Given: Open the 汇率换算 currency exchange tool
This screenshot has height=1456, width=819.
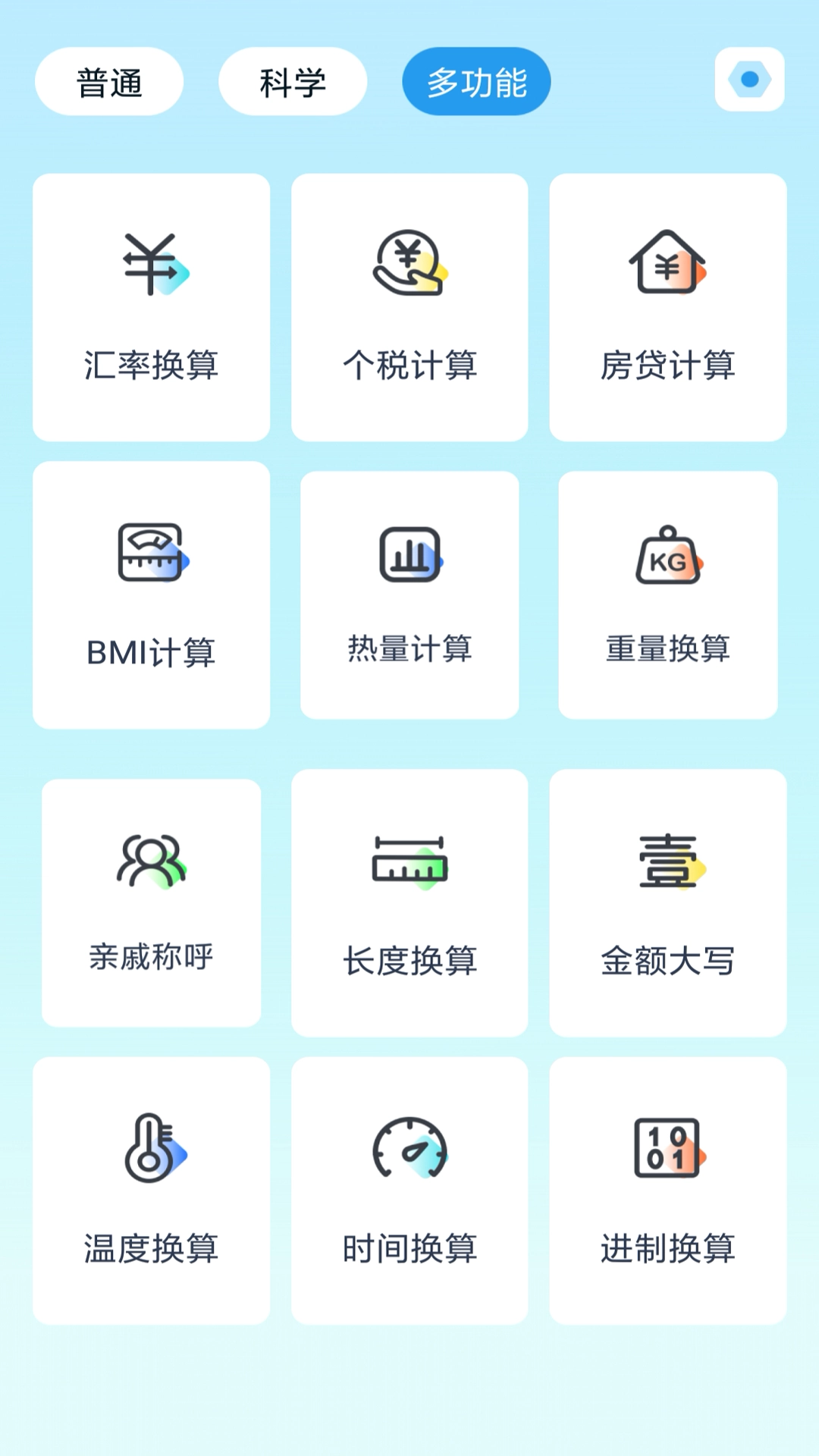Looking at the screenshot, I should pyautogui.click(x=152, y=303).
